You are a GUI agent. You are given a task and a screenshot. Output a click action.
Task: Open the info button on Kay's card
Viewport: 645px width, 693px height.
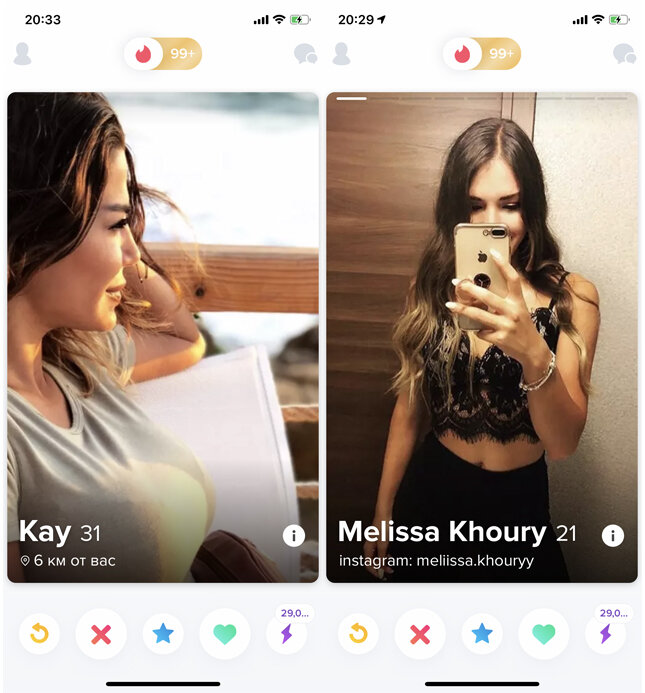pos(293,536)
